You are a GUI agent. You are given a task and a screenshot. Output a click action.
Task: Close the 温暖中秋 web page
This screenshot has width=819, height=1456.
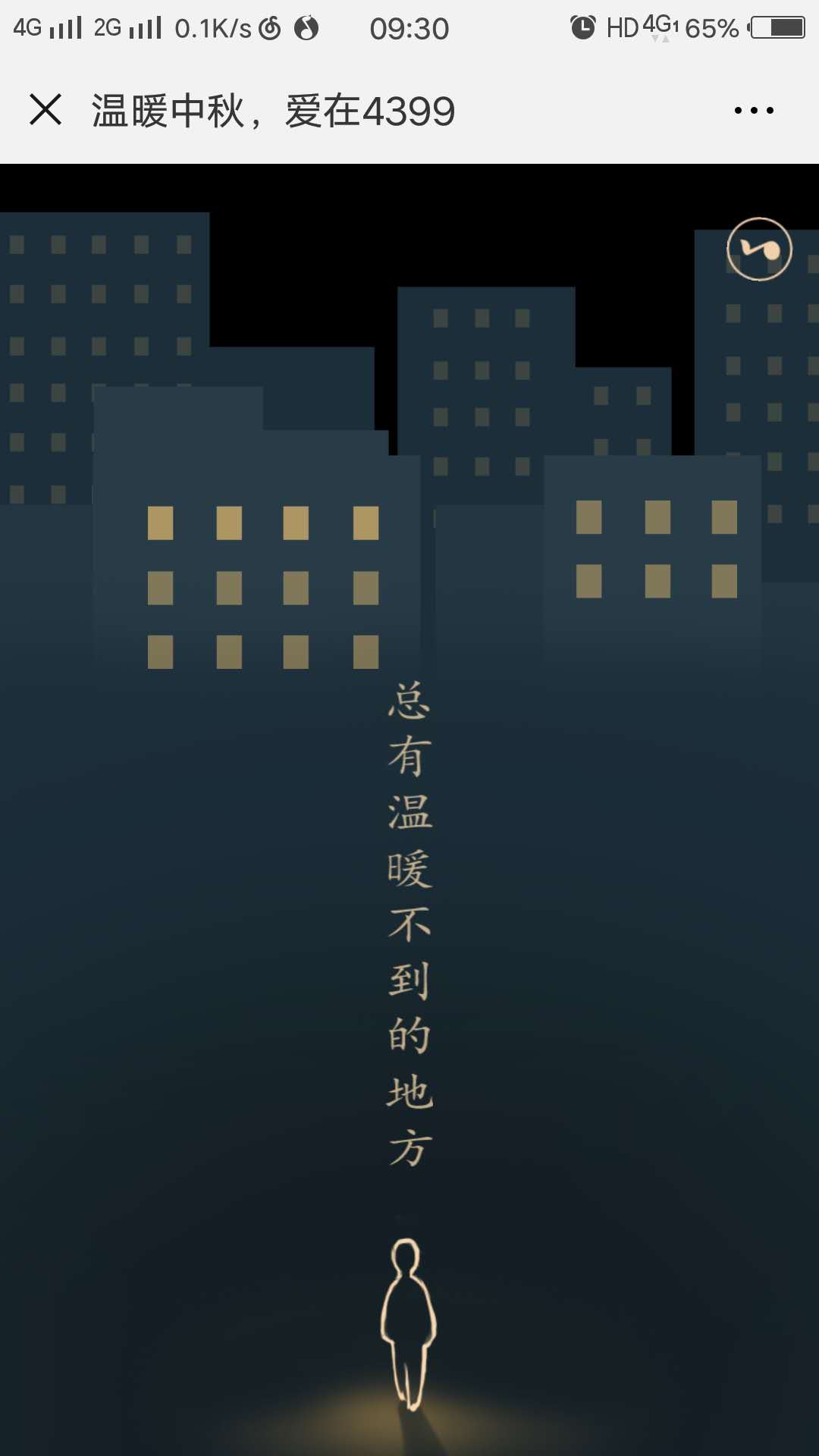coord(45,110)
